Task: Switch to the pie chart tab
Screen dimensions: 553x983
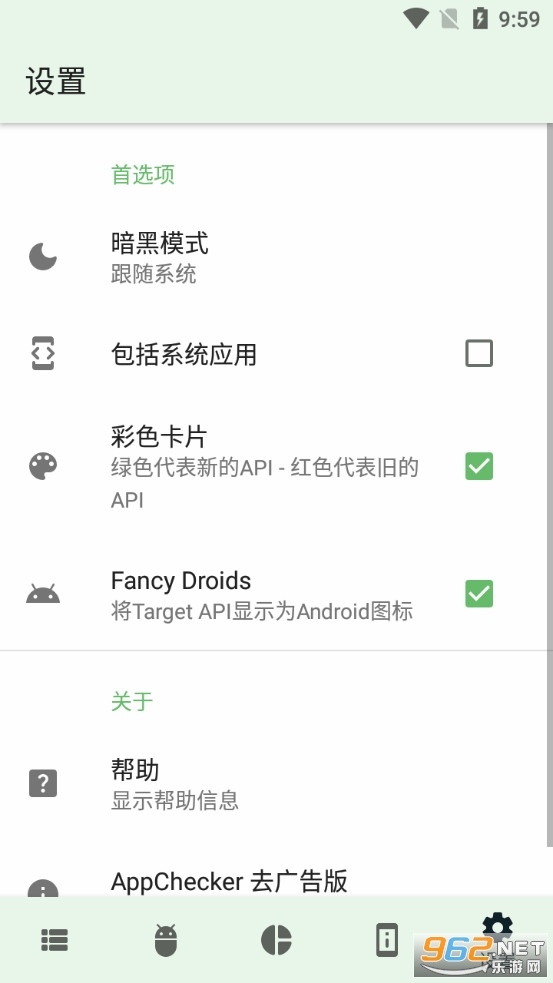Action: point(276,940)
